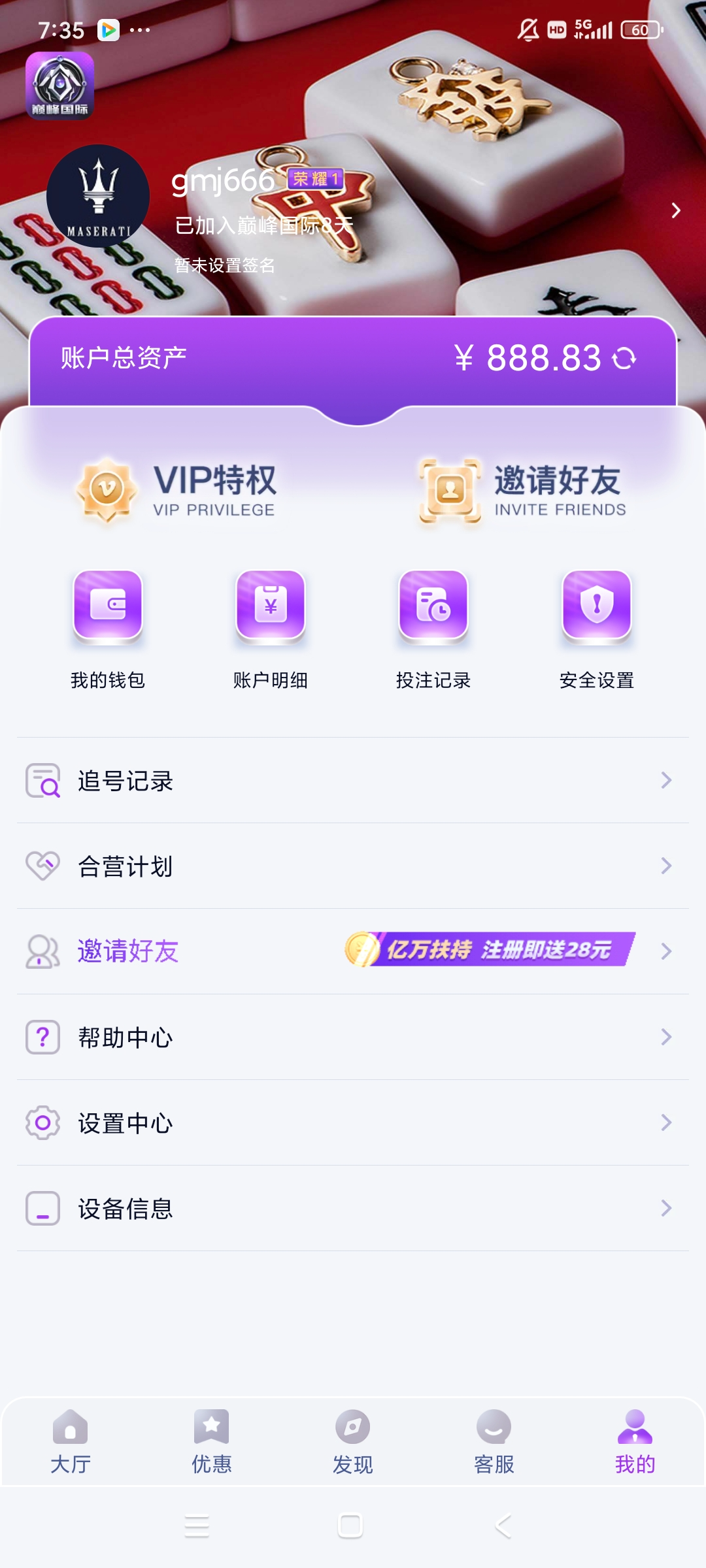
Task: Switch to the 优惠 tab
Action: click(x=212, y=1442)
